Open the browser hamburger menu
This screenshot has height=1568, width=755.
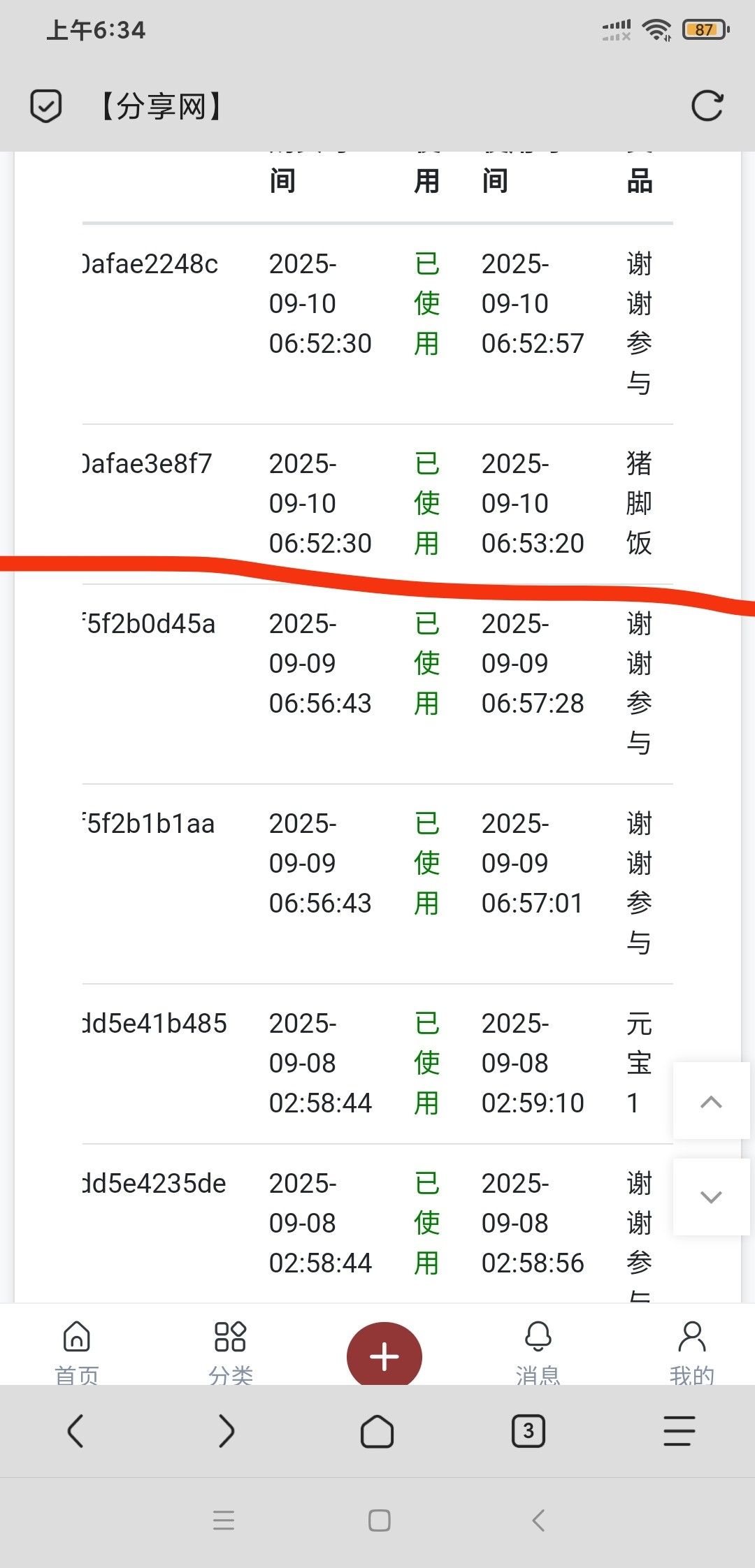[679, 1431]
